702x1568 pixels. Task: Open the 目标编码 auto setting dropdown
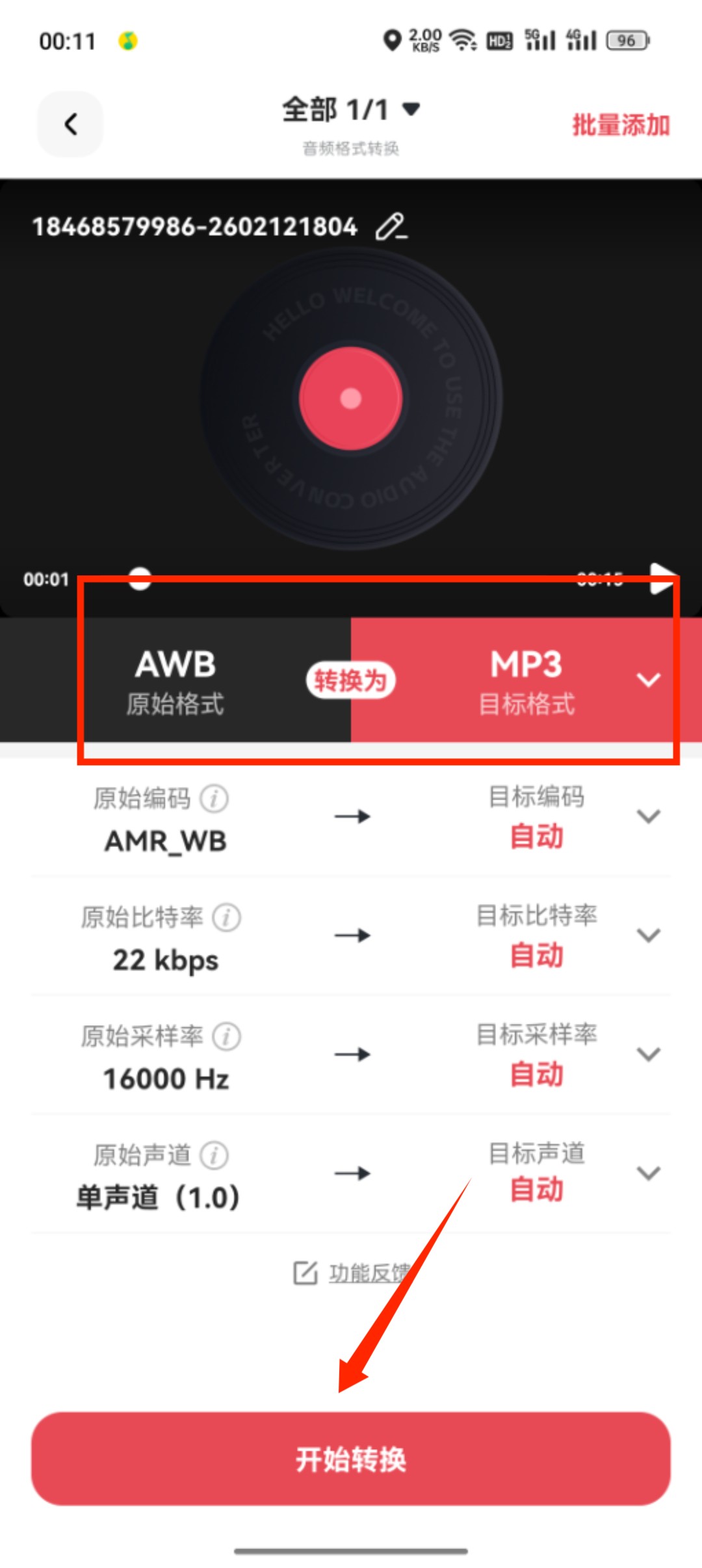point(647,817)
